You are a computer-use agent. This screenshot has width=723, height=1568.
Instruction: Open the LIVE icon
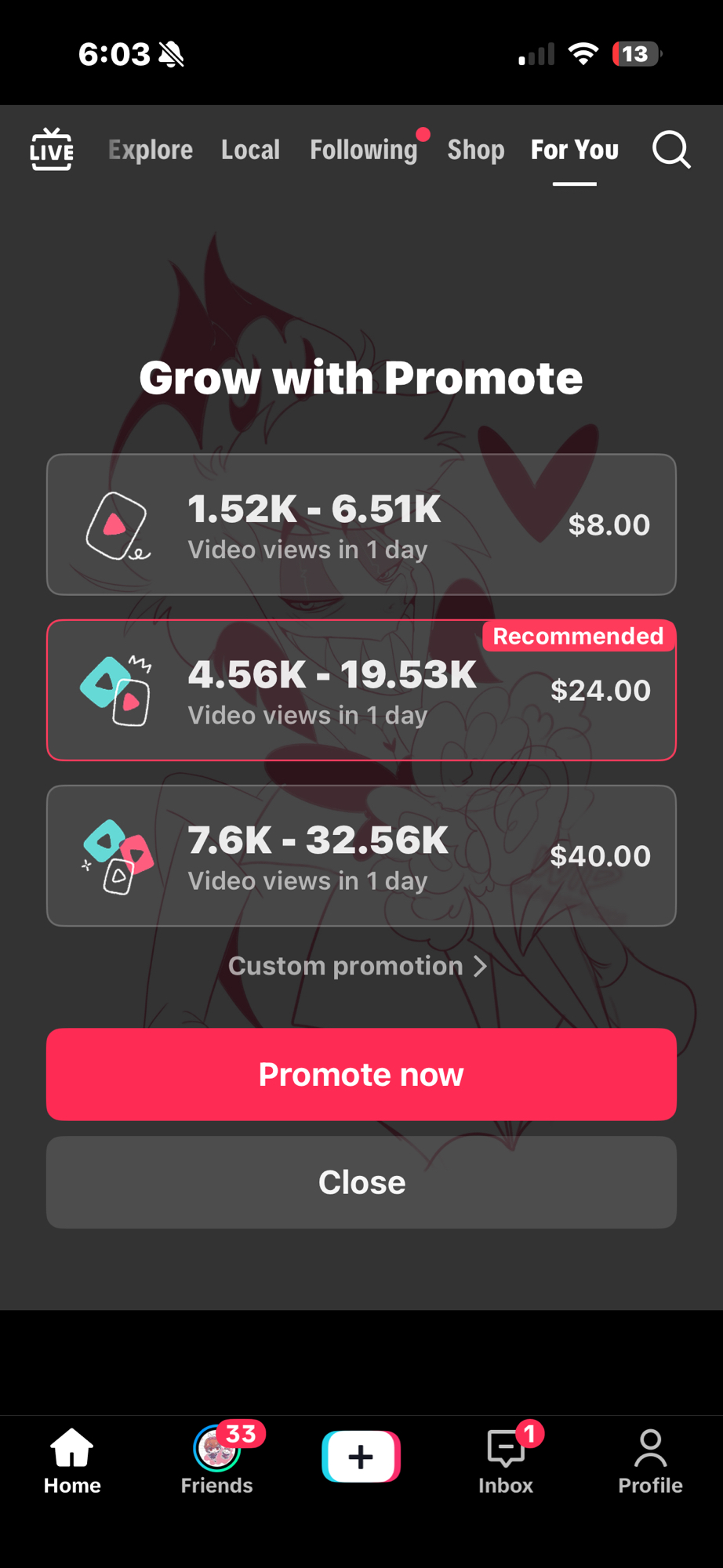(52, 149)
